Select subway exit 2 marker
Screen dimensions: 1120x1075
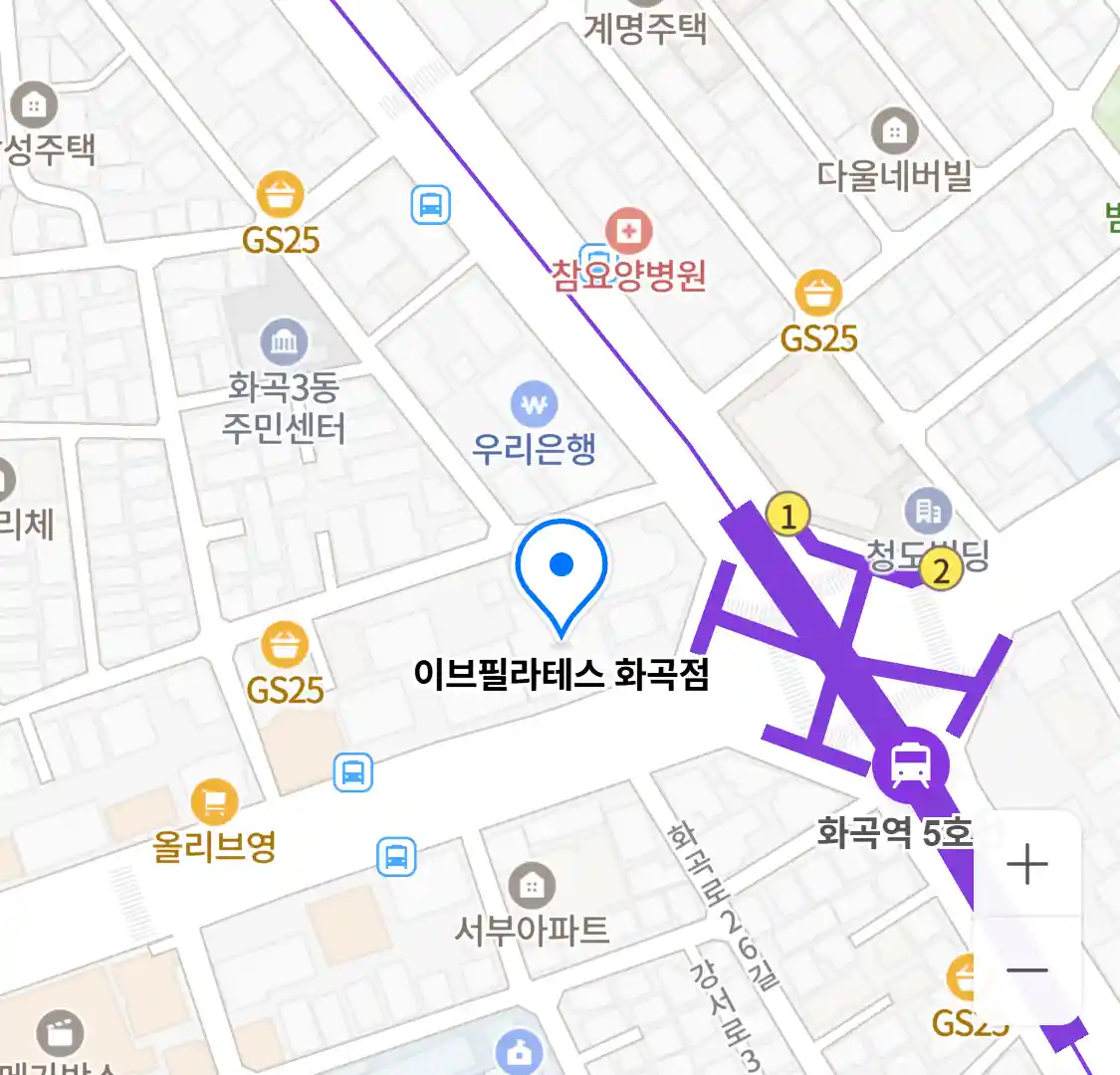pos(941,570)
